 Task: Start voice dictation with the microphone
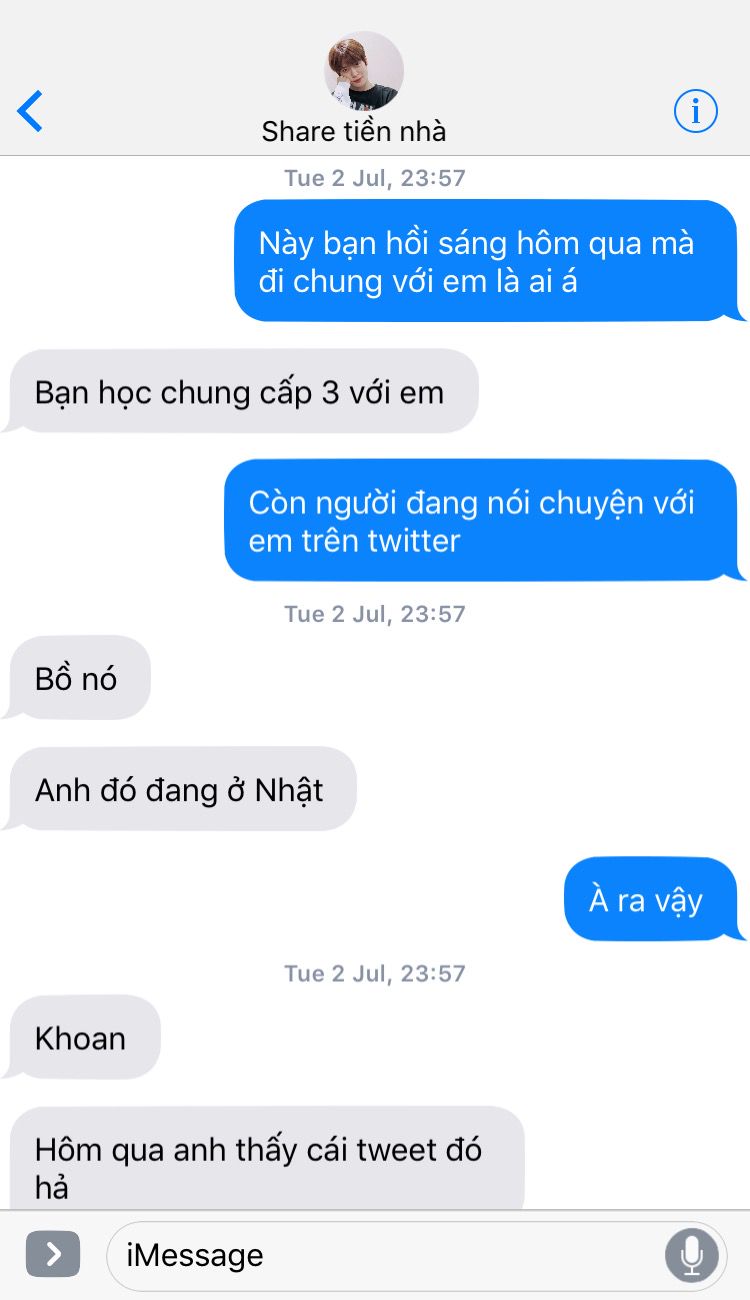click(x=691, y=1255)
